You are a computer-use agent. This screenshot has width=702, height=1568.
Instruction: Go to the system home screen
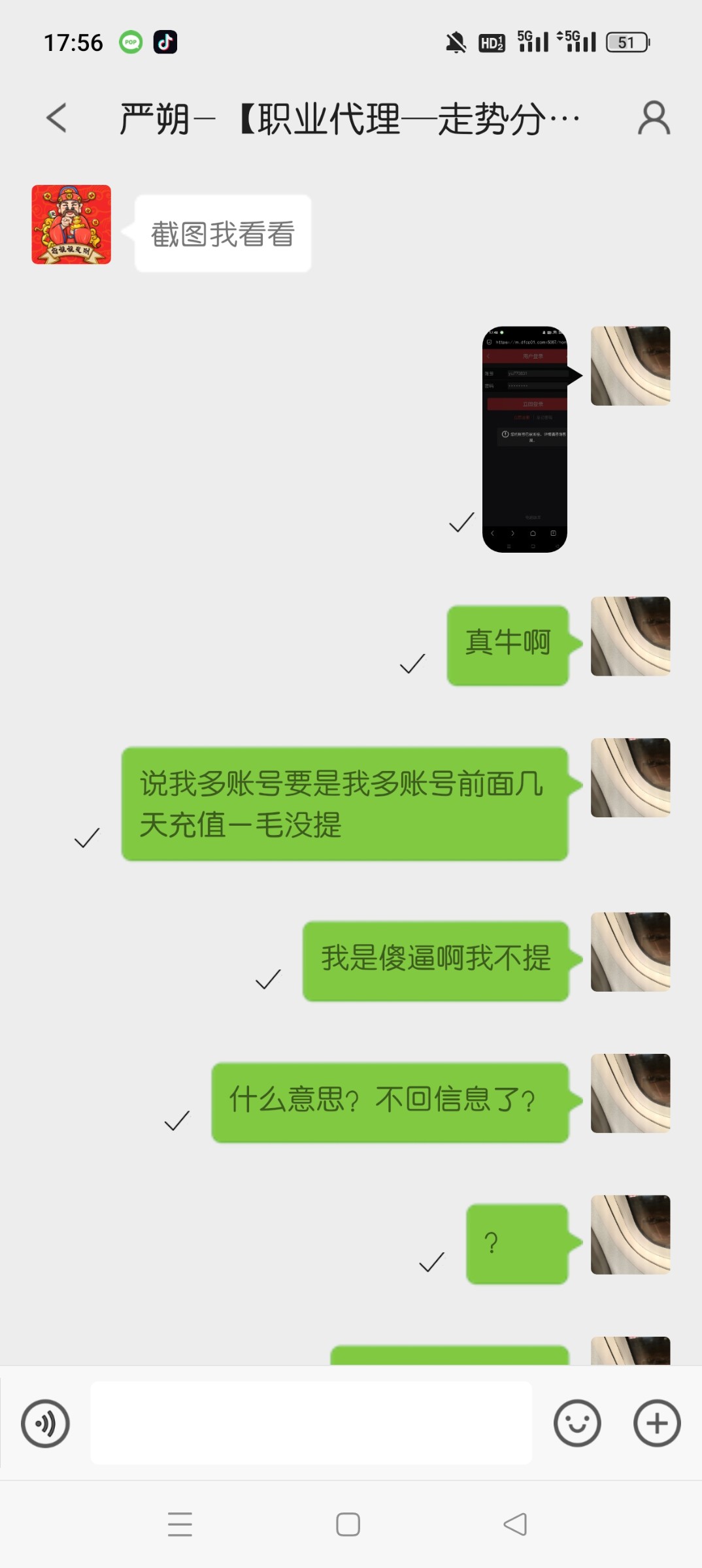[x=348, y=1524]
